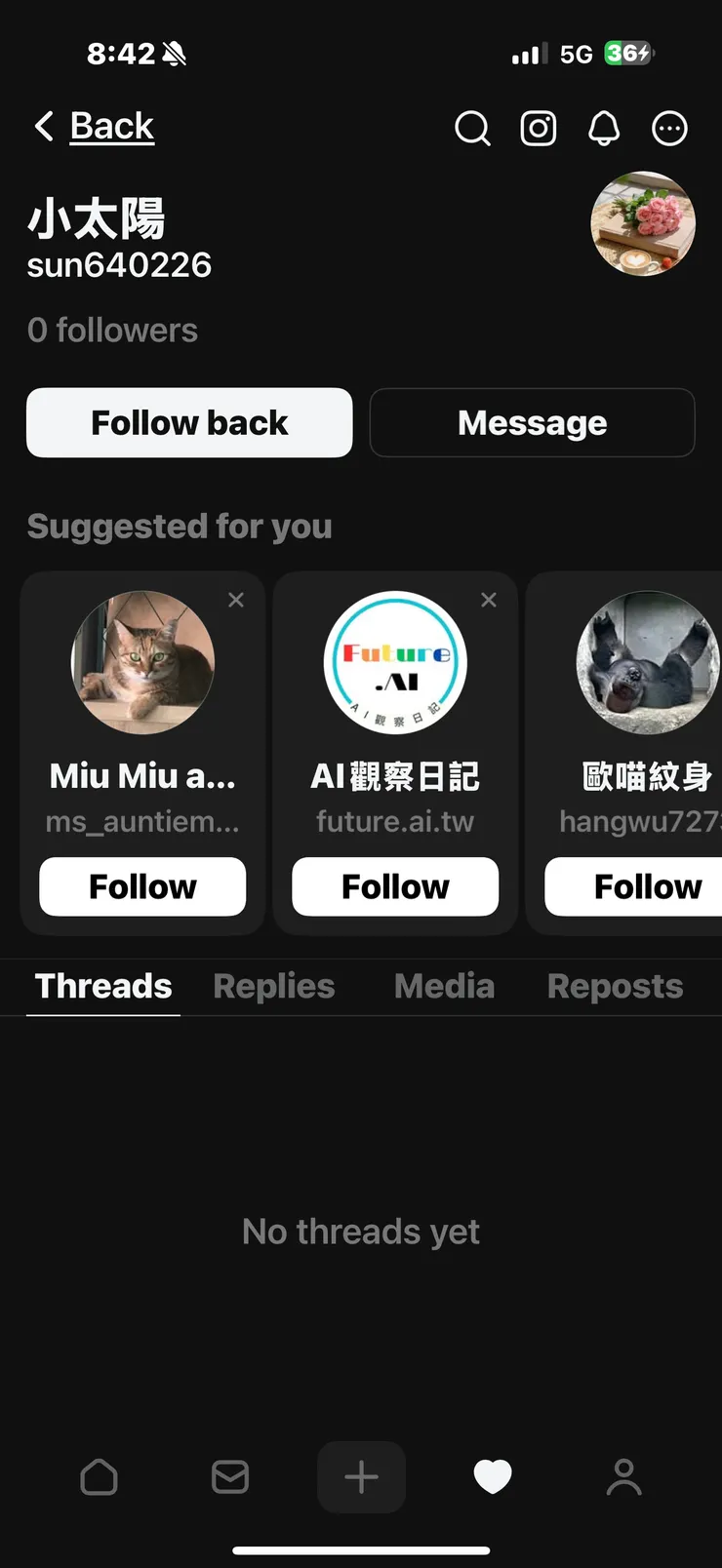This screenshot has width=722, height=1568.
Task: Switch to the Replies tab
Action: pyautogui.click(x=274, y=986)
